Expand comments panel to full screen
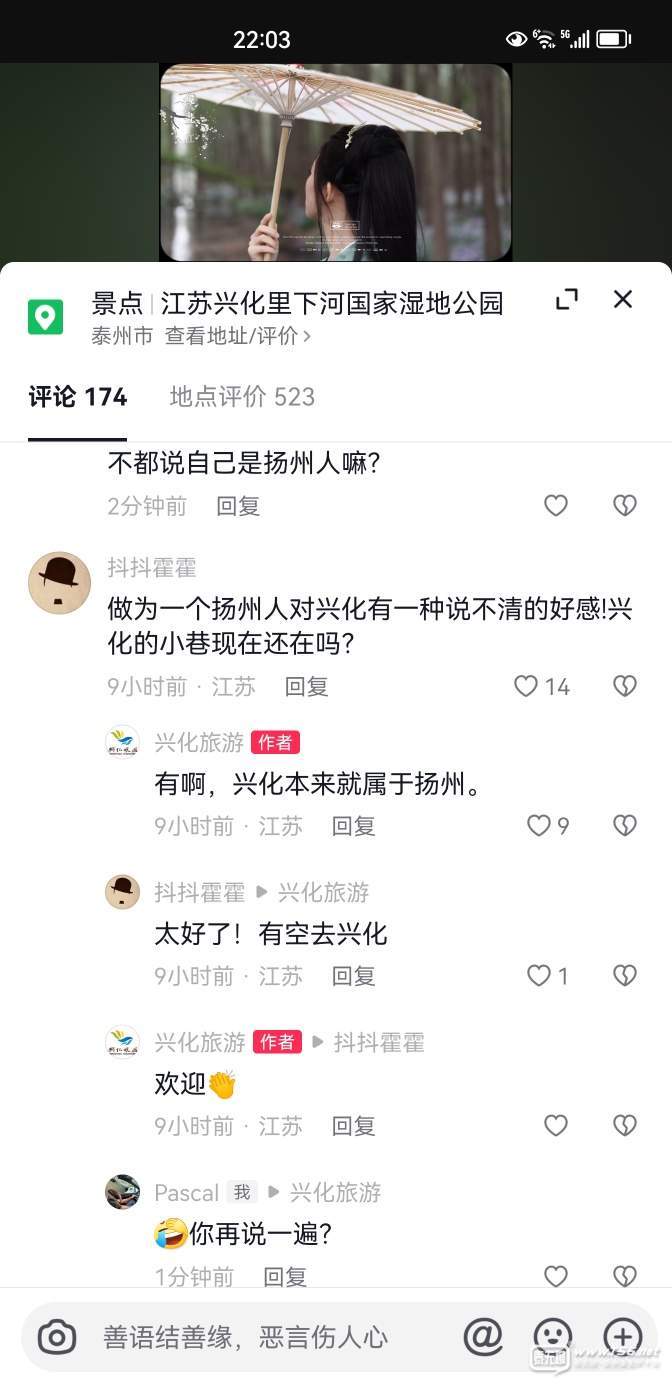 (567, 299)
